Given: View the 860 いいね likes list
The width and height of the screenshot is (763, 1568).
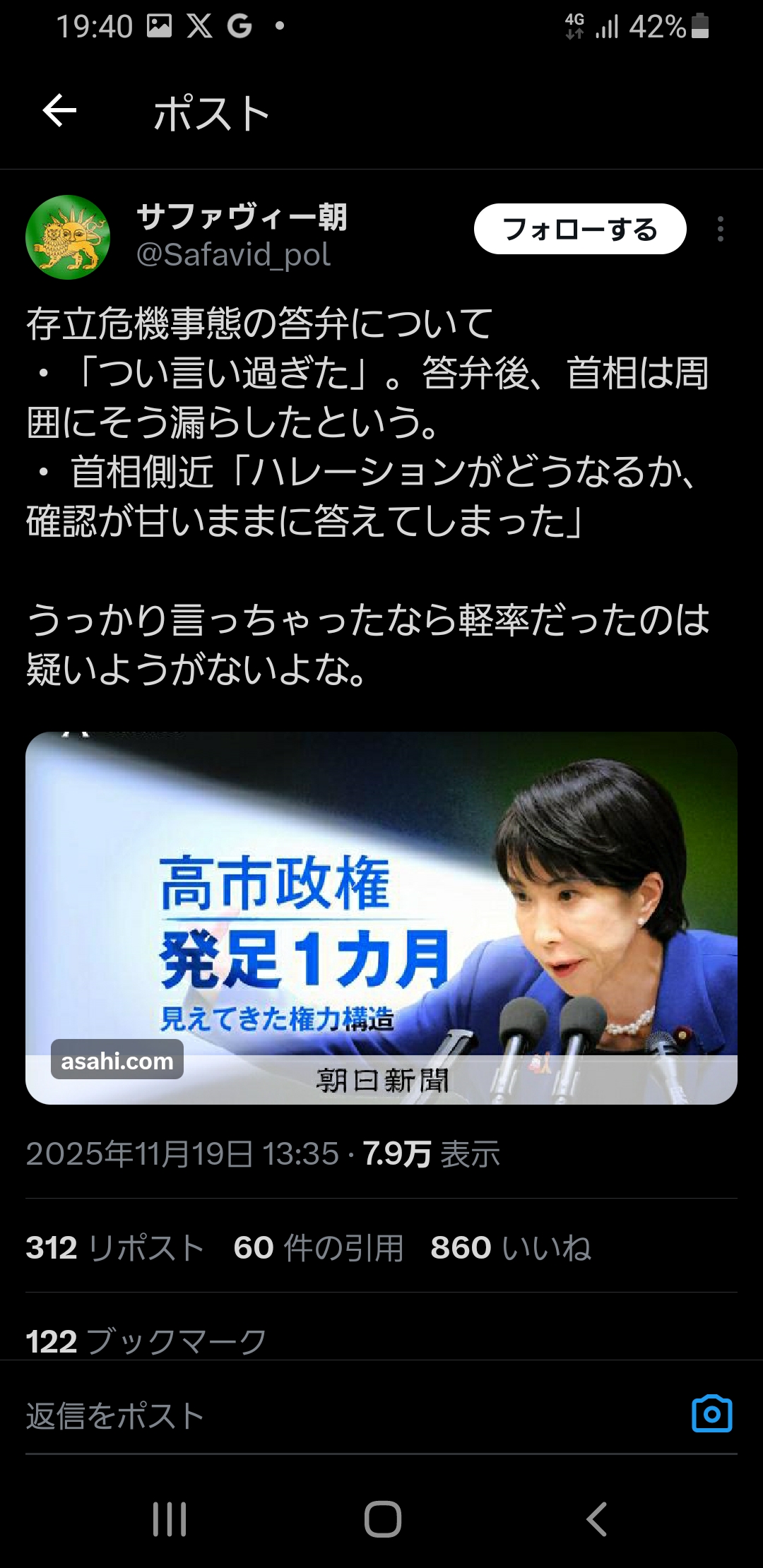Looking at the screenshot, I should point(510,1248).
